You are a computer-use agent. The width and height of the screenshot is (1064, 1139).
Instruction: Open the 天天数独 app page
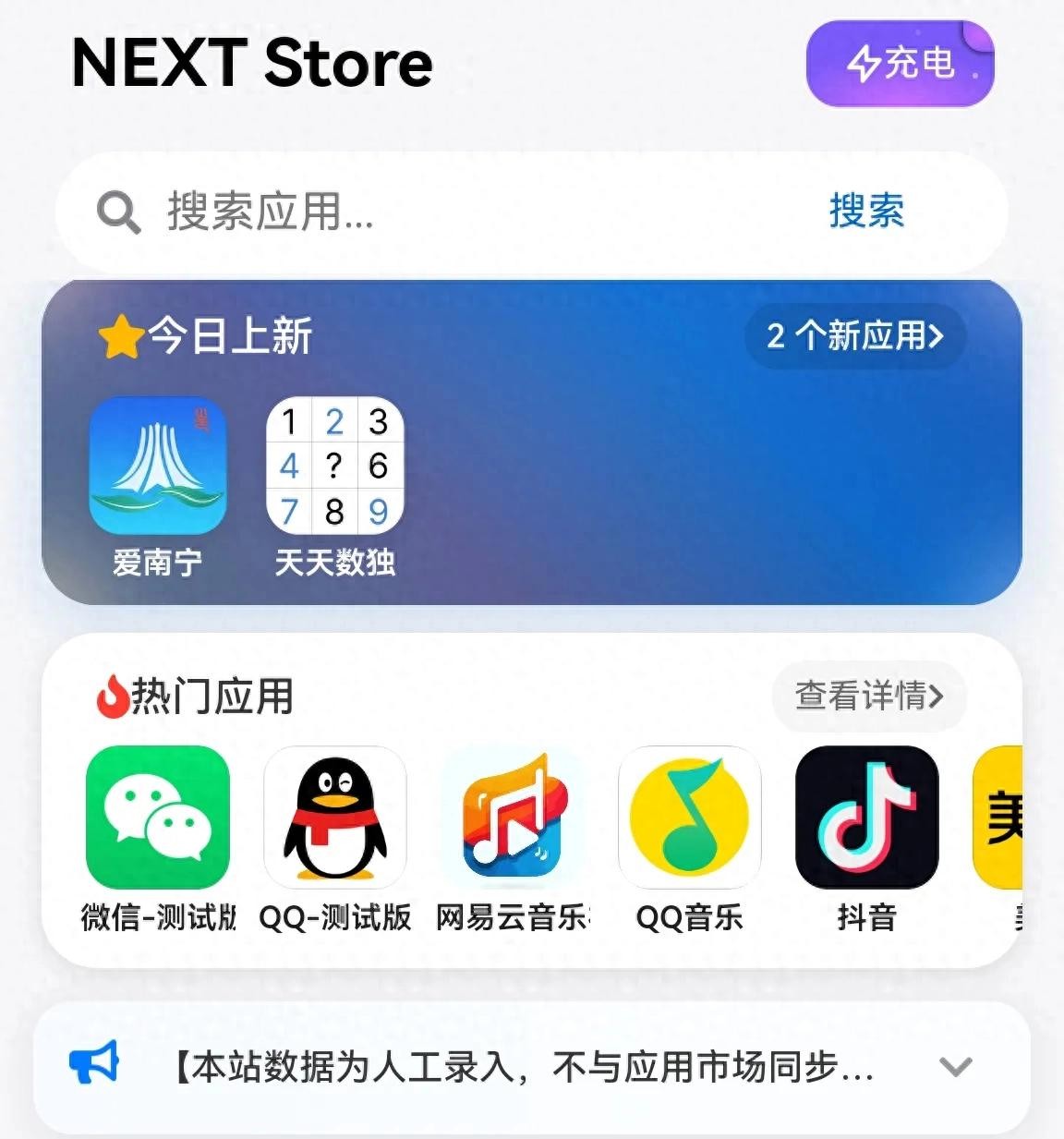pos(334,467)
